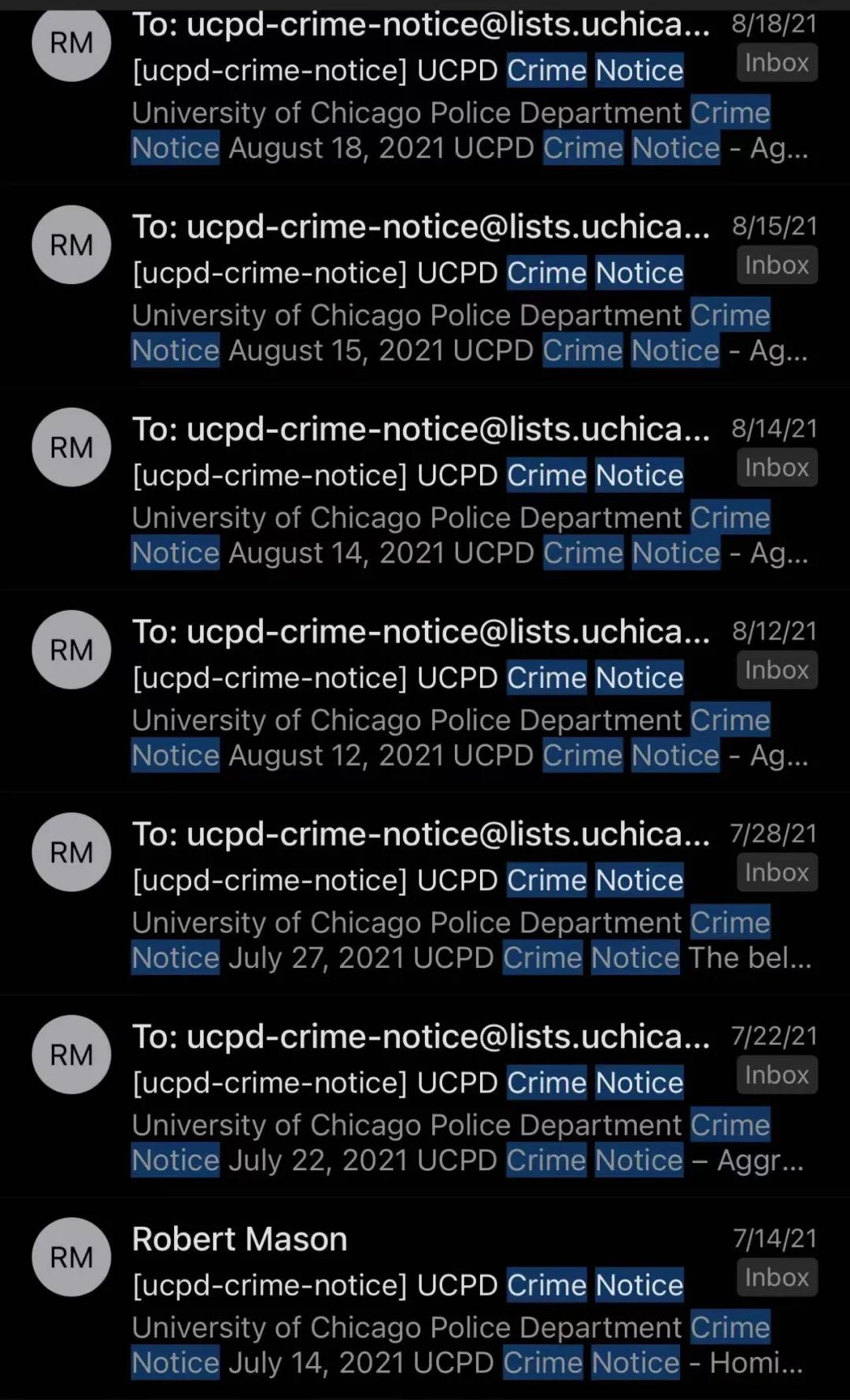
Task: Open the crime notice email dated 7/22/21
Action: [425, 1095]
